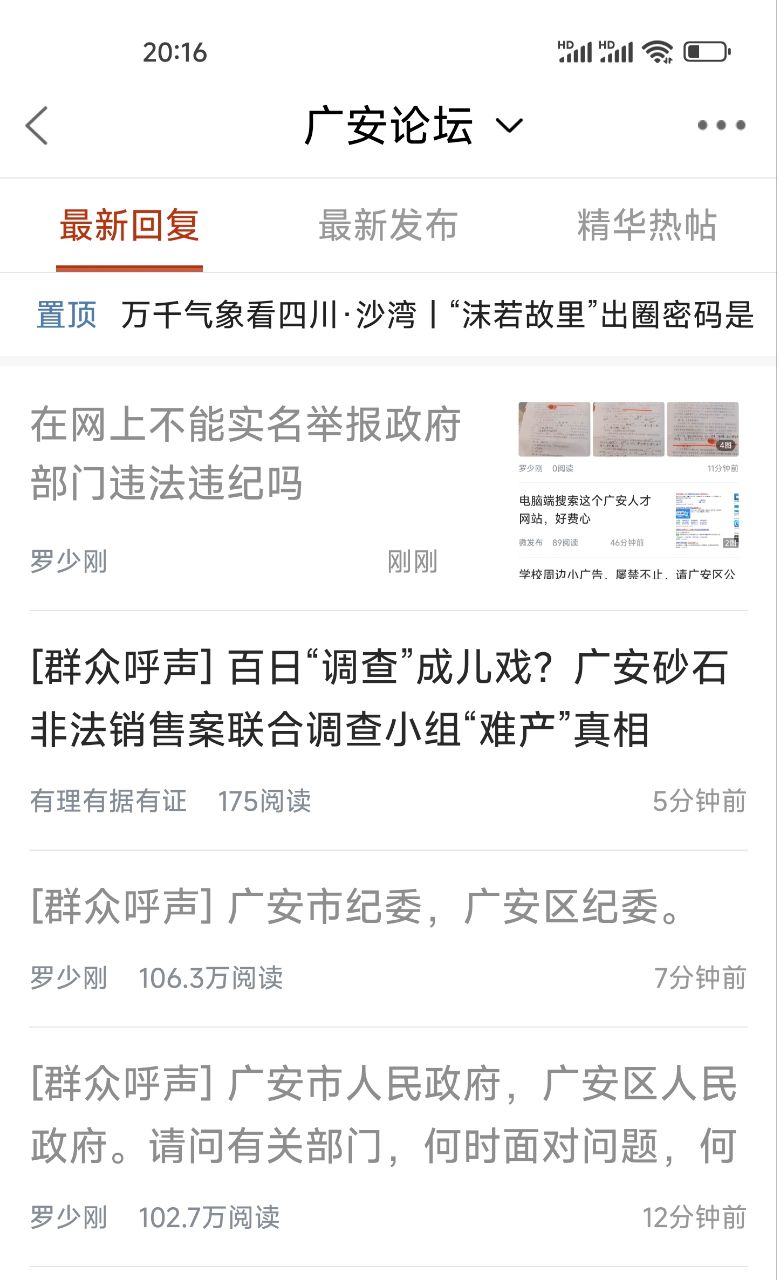
Task: View the image thumbnail on the 实名举报 post
Action: [628, 490]
